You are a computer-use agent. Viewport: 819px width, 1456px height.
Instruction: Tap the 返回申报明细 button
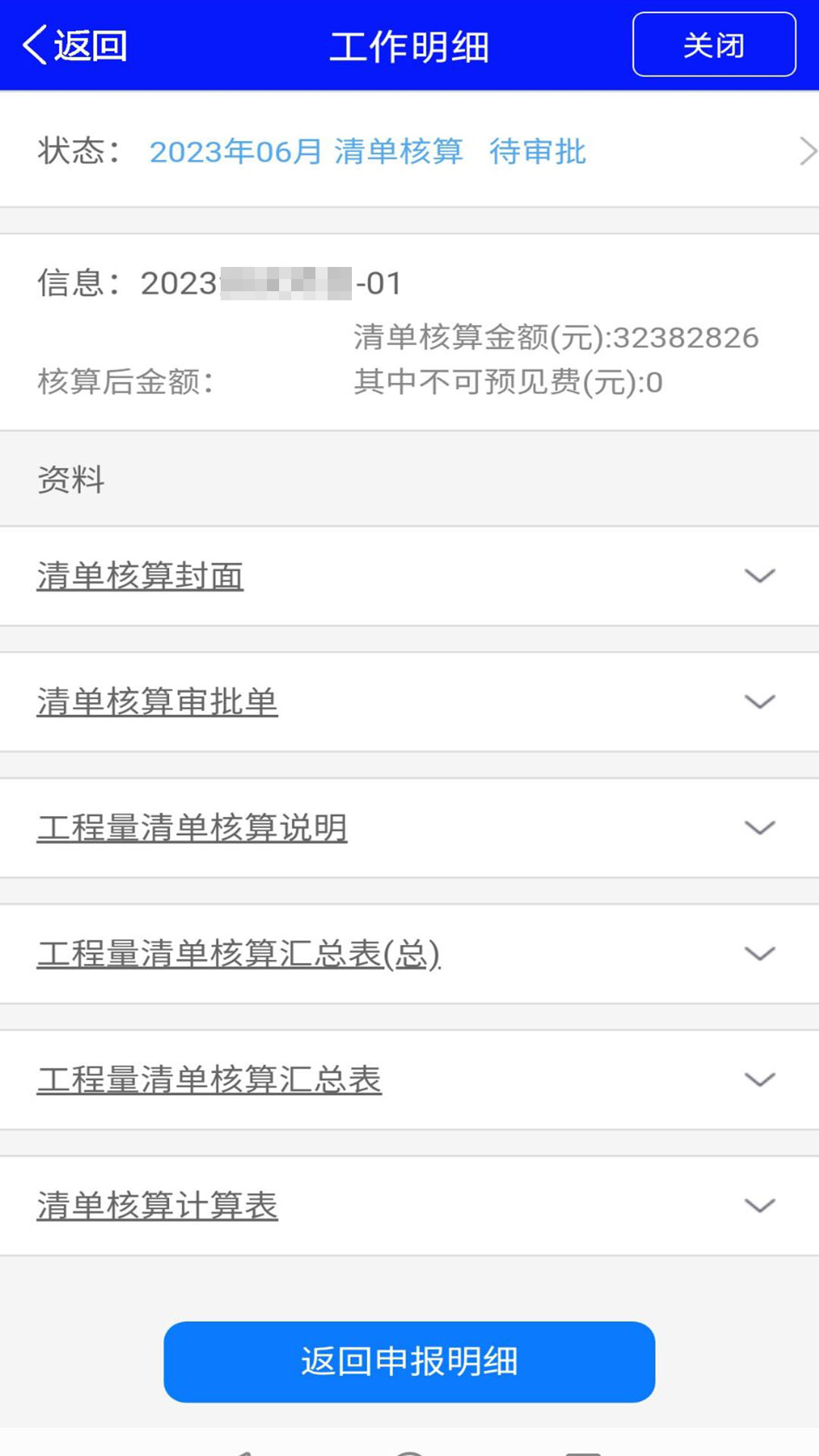409,1363
